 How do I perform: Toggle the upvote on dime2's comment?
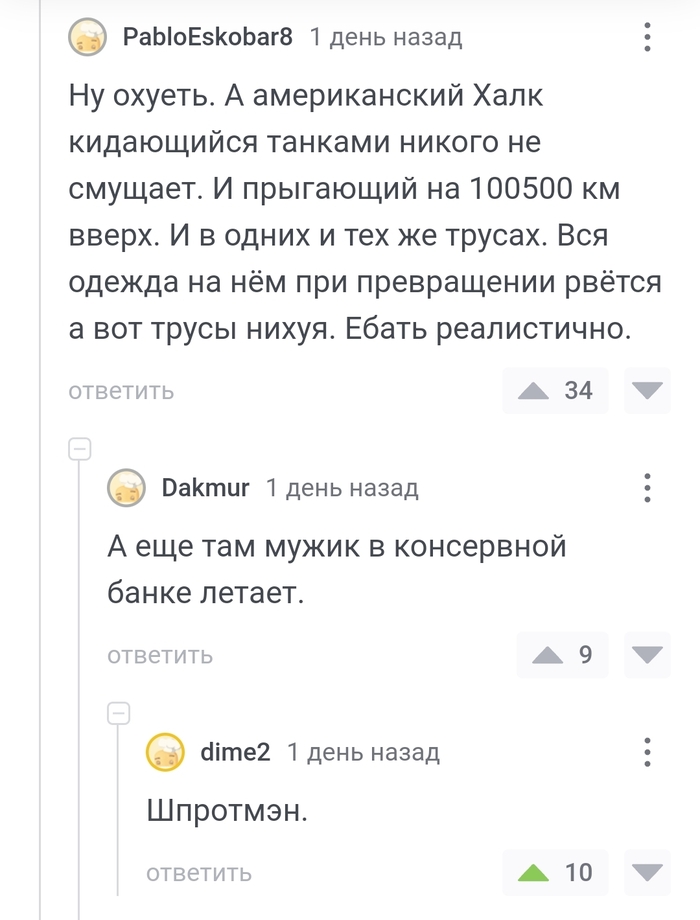534,873
